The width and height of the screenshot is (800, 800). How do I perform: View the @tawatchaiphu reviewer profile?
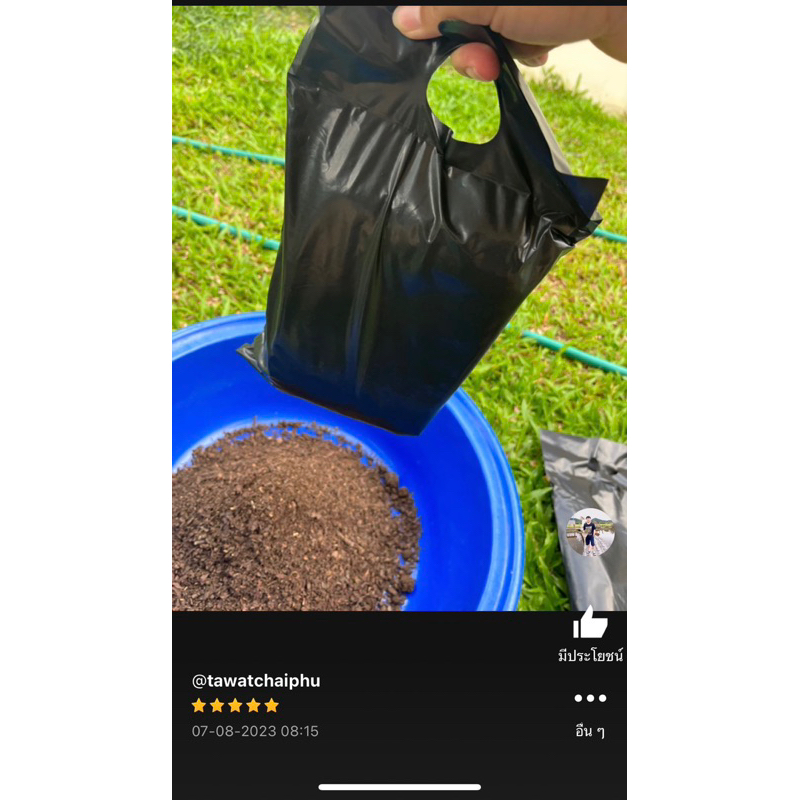click(256, 681)
